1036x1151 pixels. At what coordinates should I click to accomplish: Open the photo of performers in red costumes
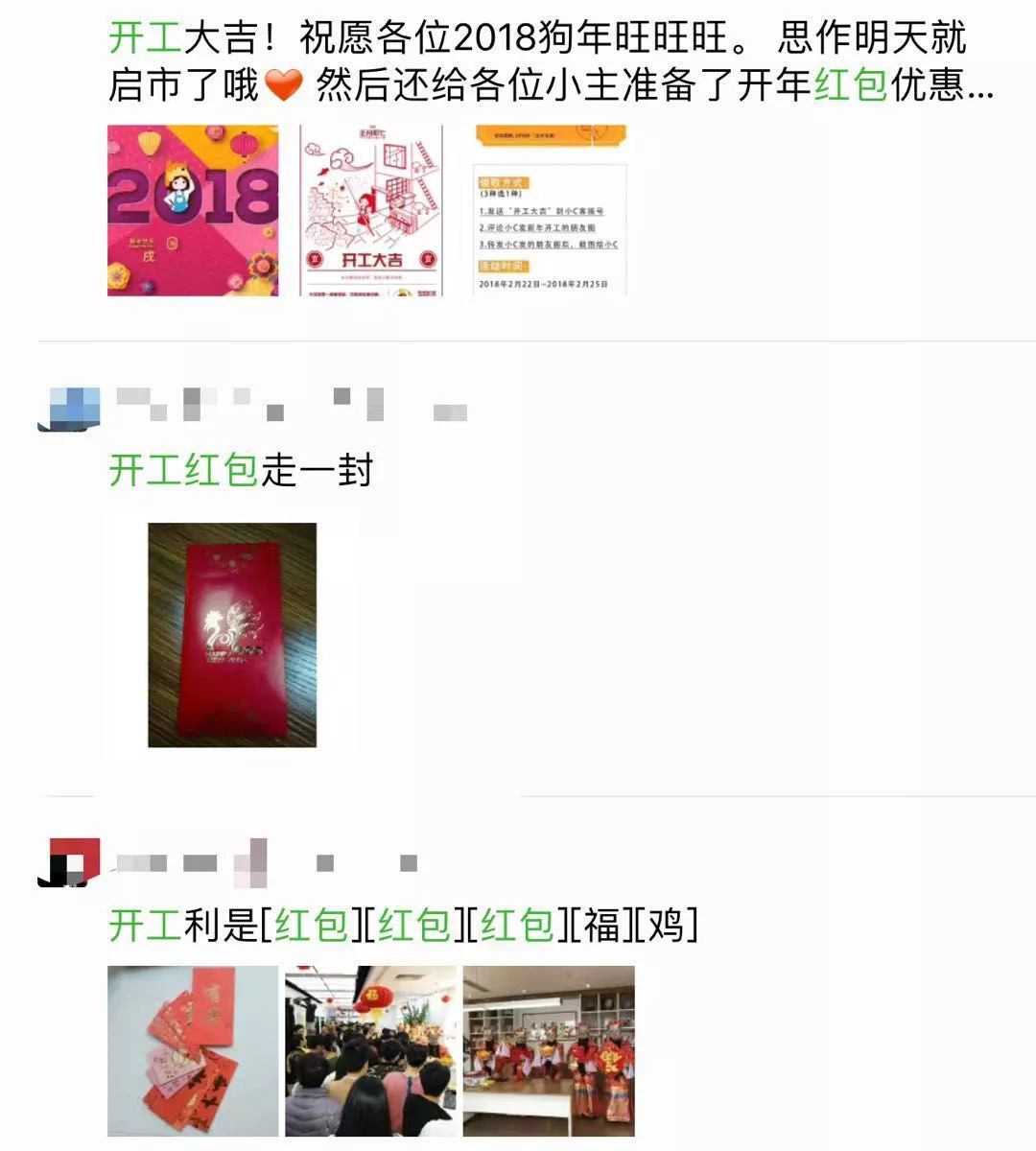pos(550,1051)
